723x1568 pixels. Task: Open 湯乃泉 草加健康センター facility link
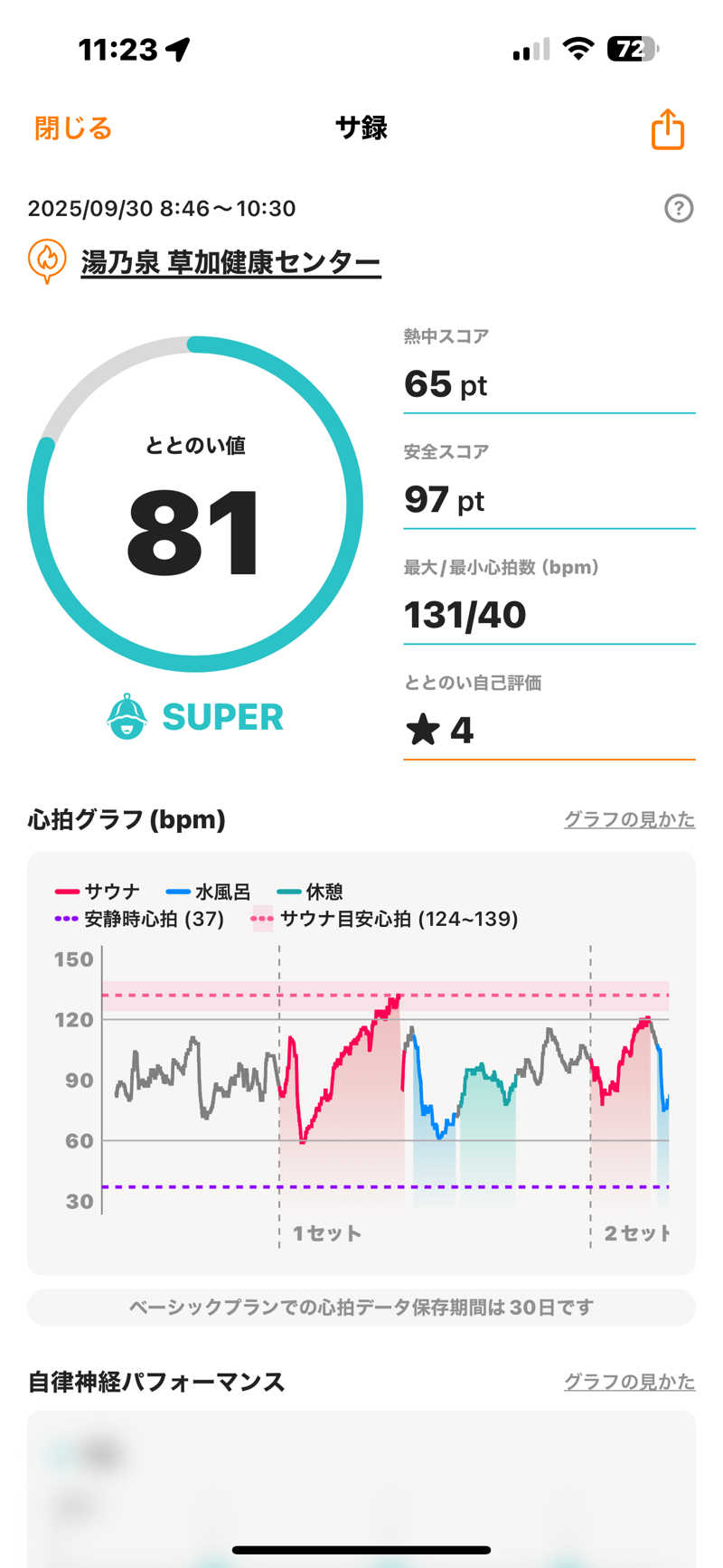point(230,262)
